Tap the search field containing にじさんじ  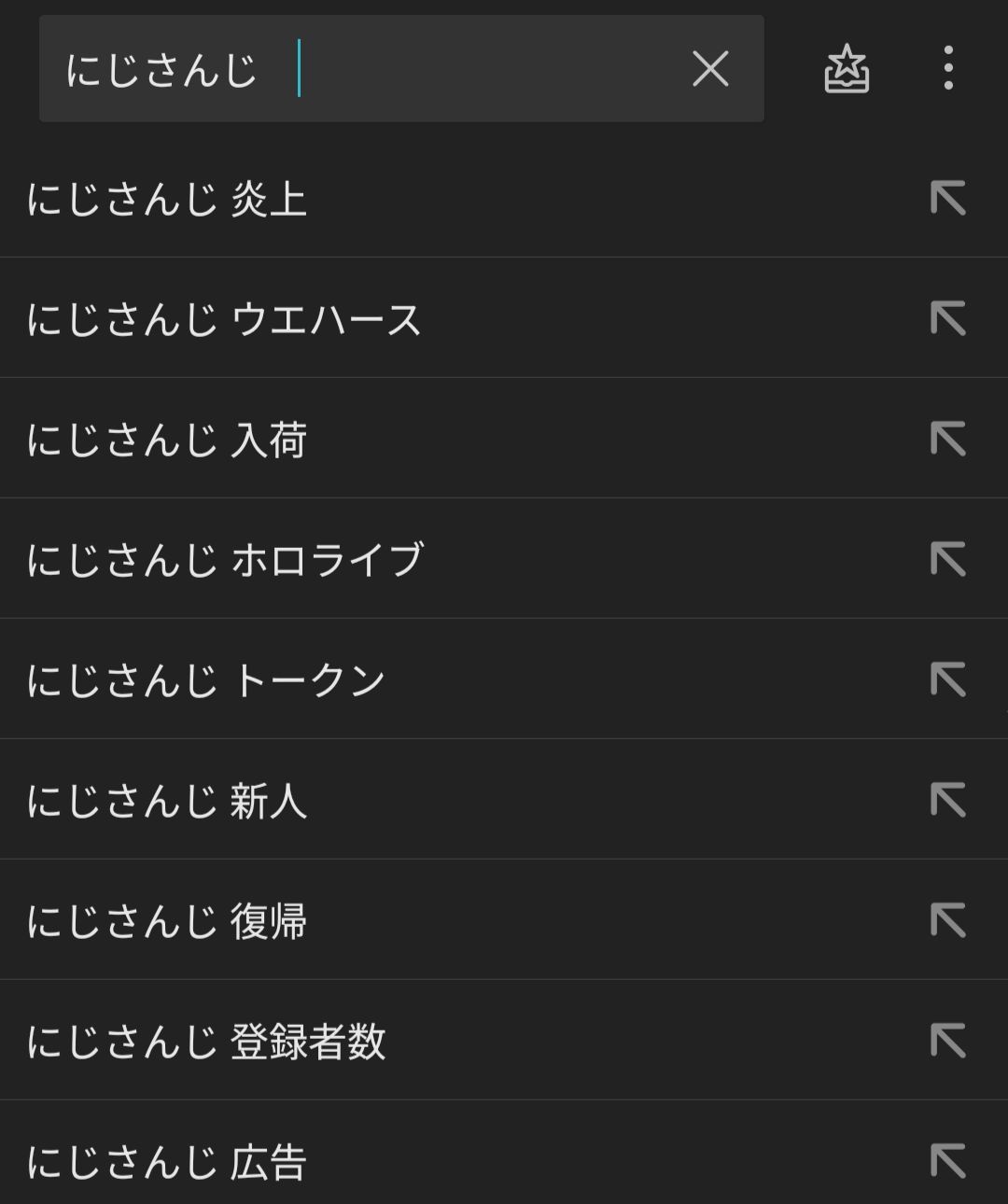pos(373,69)
